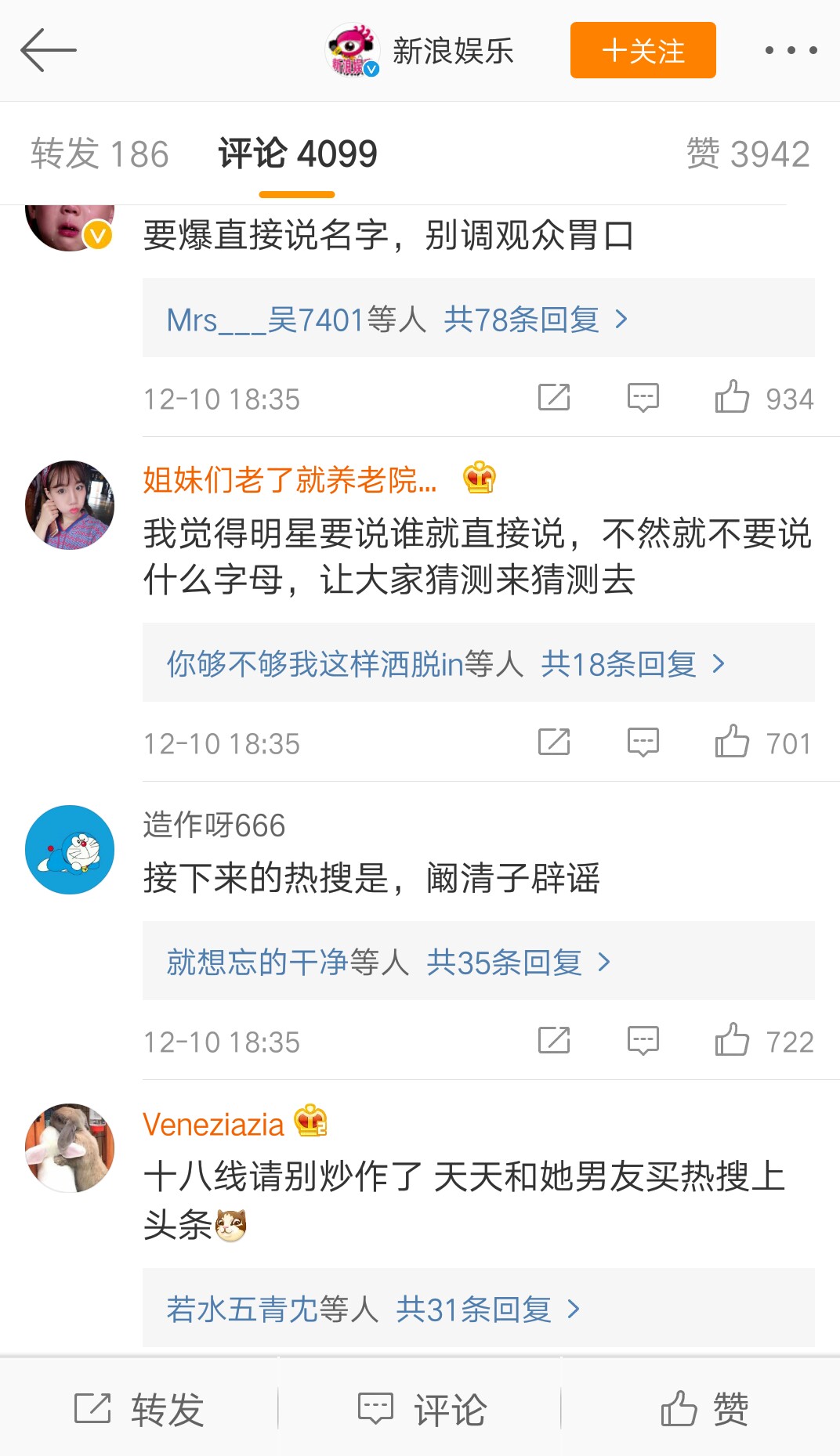View the 共18条回复 replies
The height and width of the screenshot is (1456, 840).
click(x=633, y=664)
